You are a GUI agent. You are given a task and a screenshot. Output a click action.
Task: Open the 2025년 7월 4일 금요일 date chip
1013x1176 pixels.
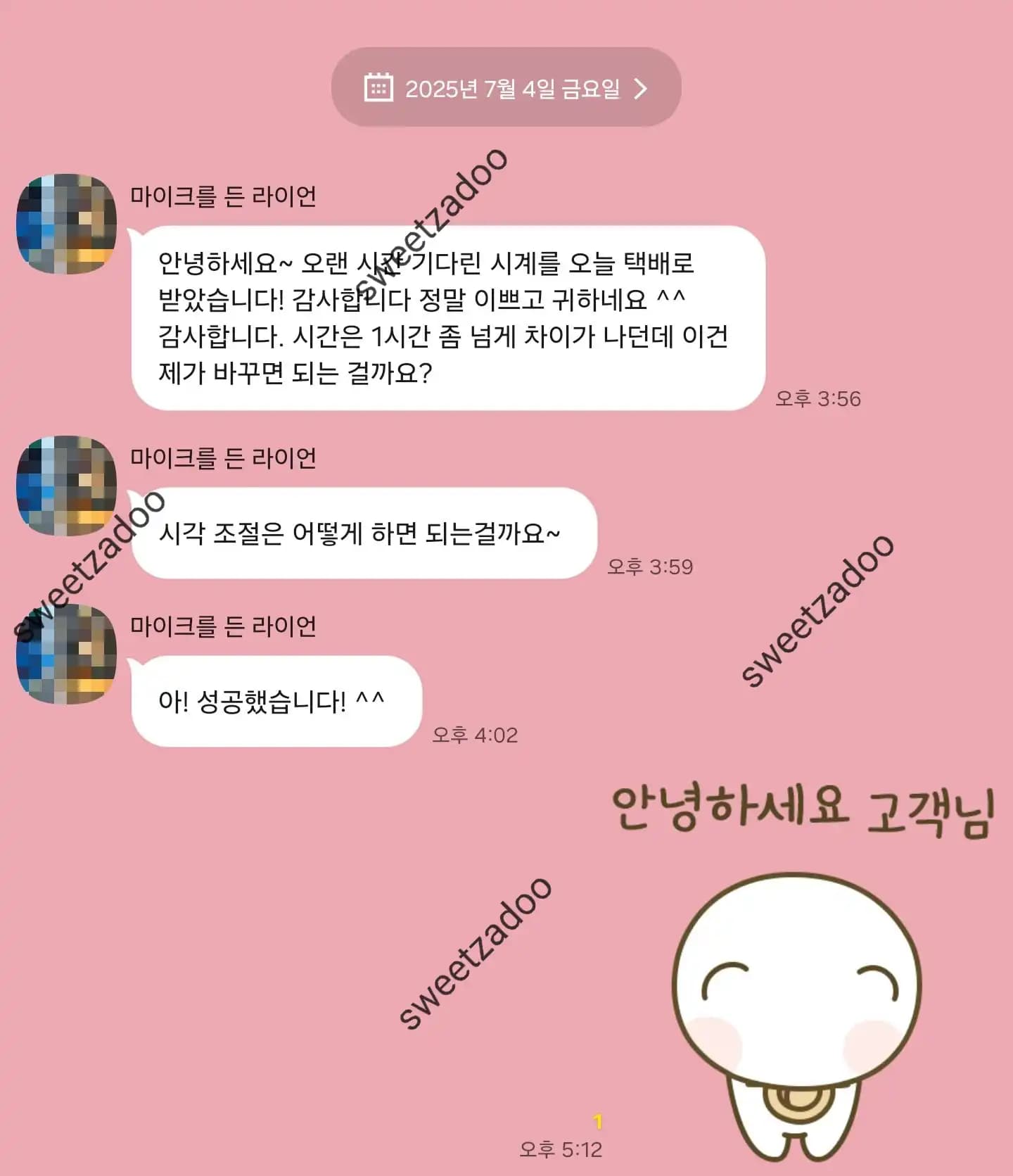[506, 88]
